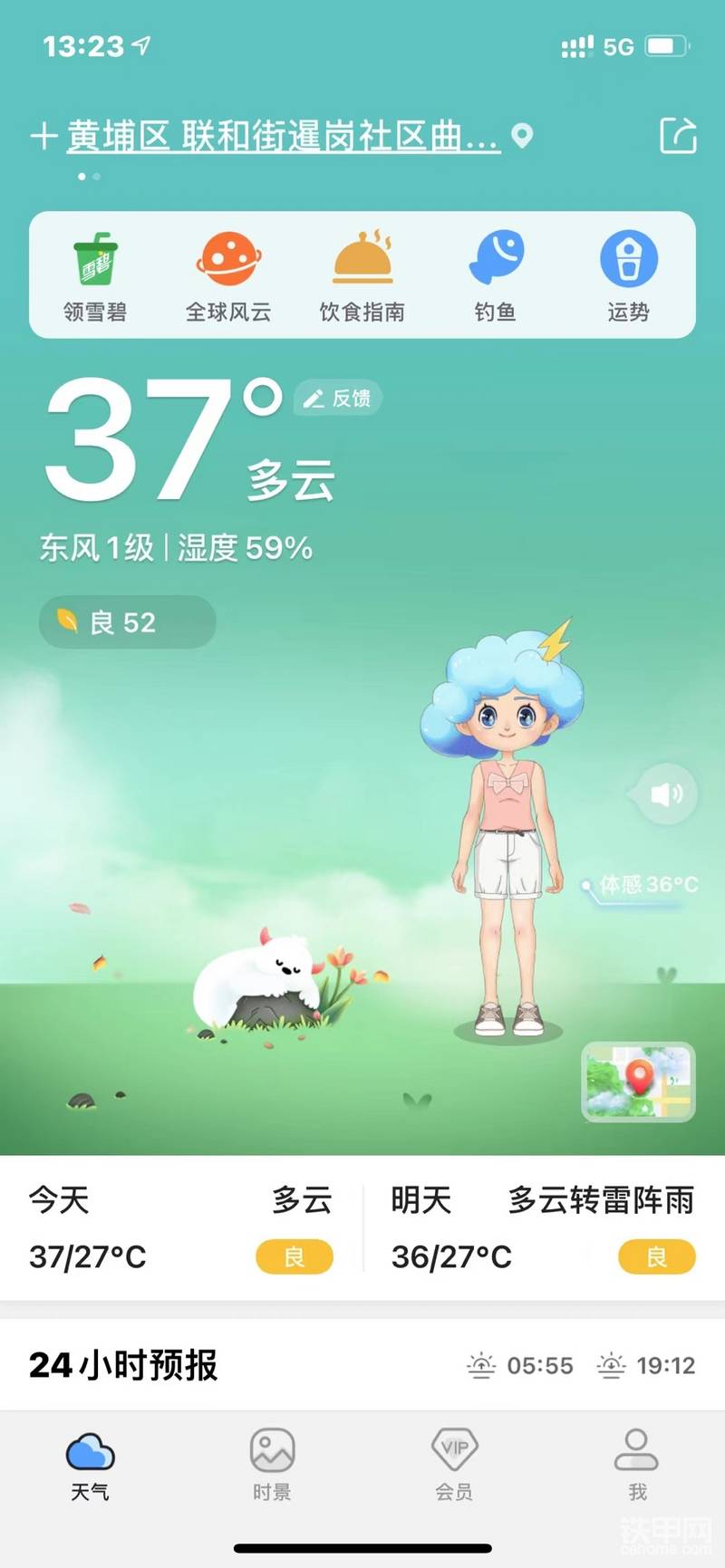
Task: Open the 全球风云 shortcut
Action: 228,276
